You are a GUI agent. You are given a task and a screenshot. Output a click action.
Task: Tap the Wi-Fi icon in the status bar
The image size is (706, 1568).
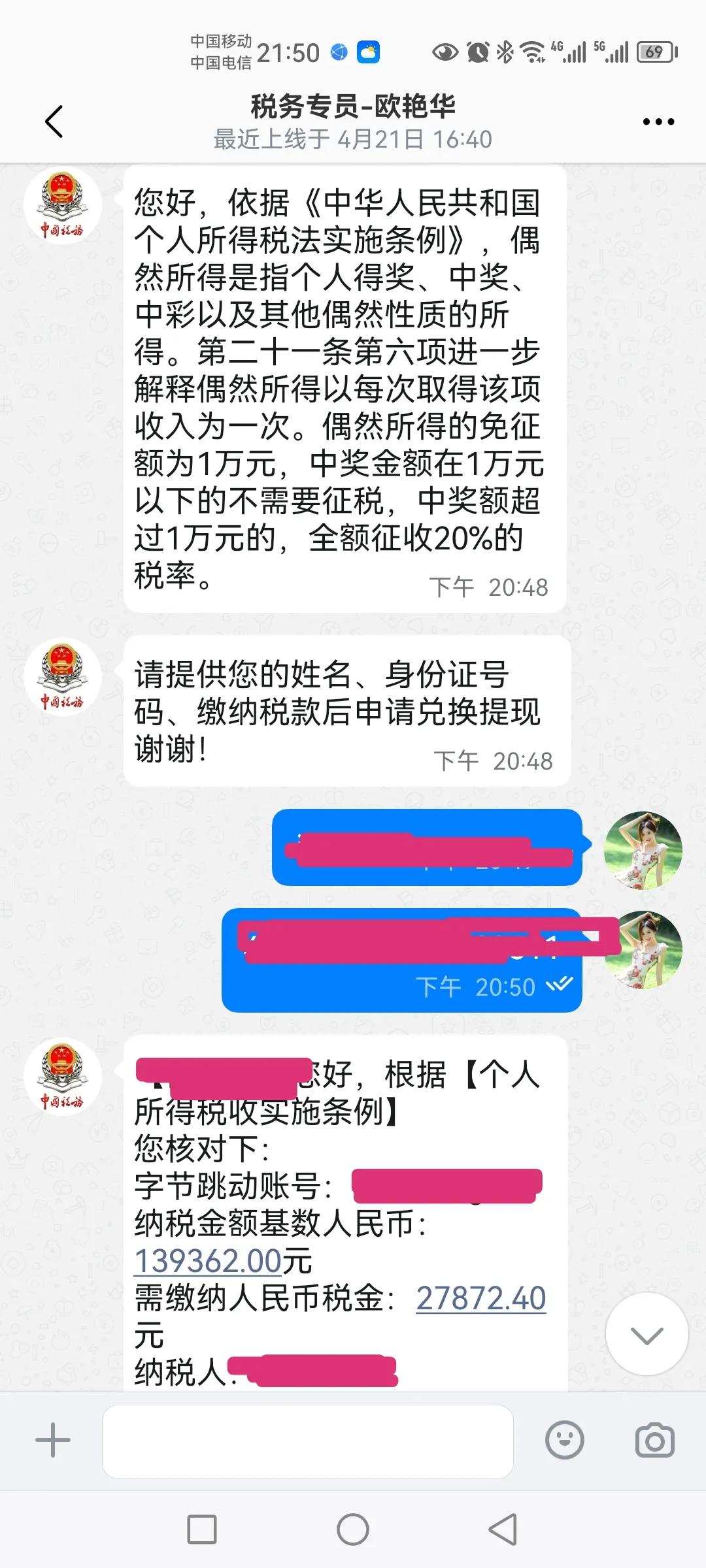click(529, 51)
